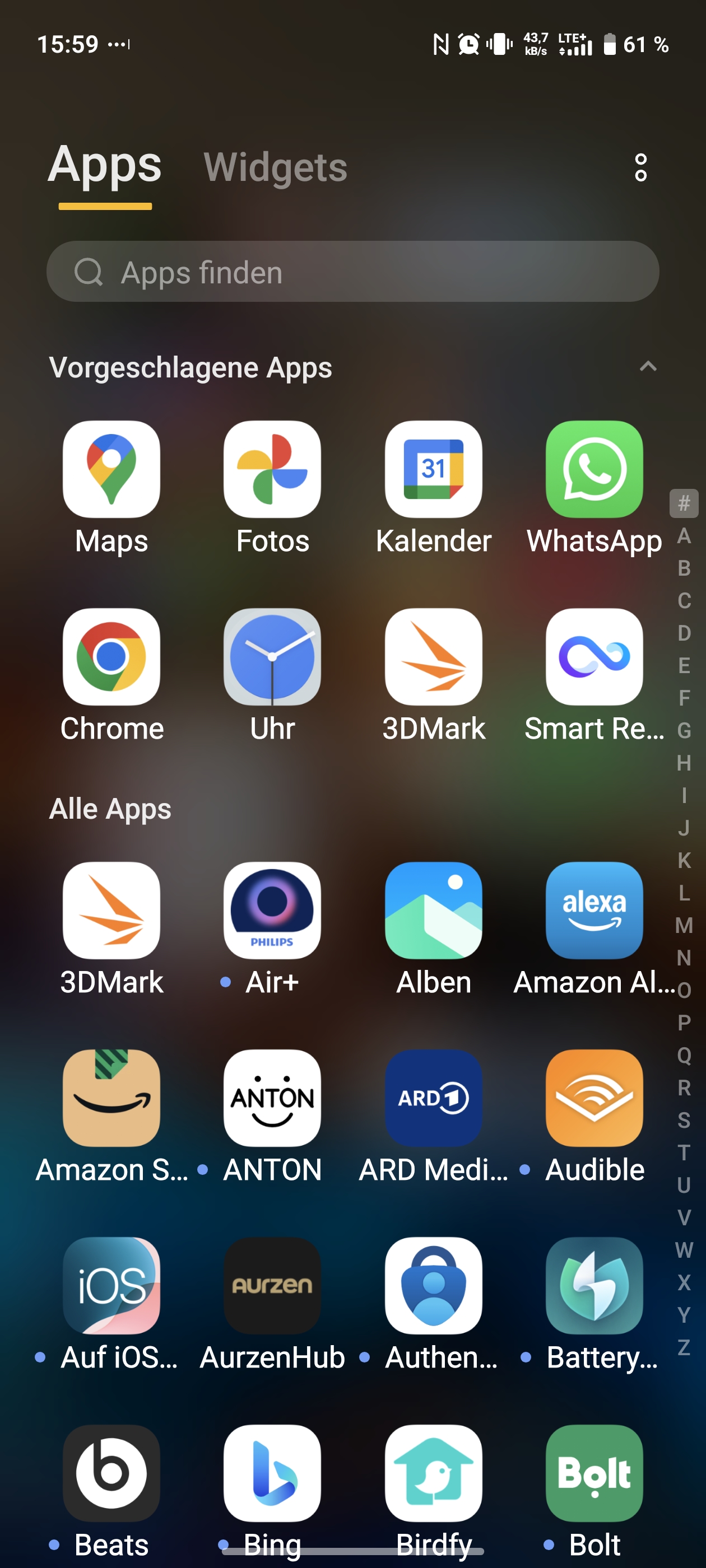The width and height of the screenshot is (706, 1568).
Task: Open the ANTON app
Action: coord(272,1098)
